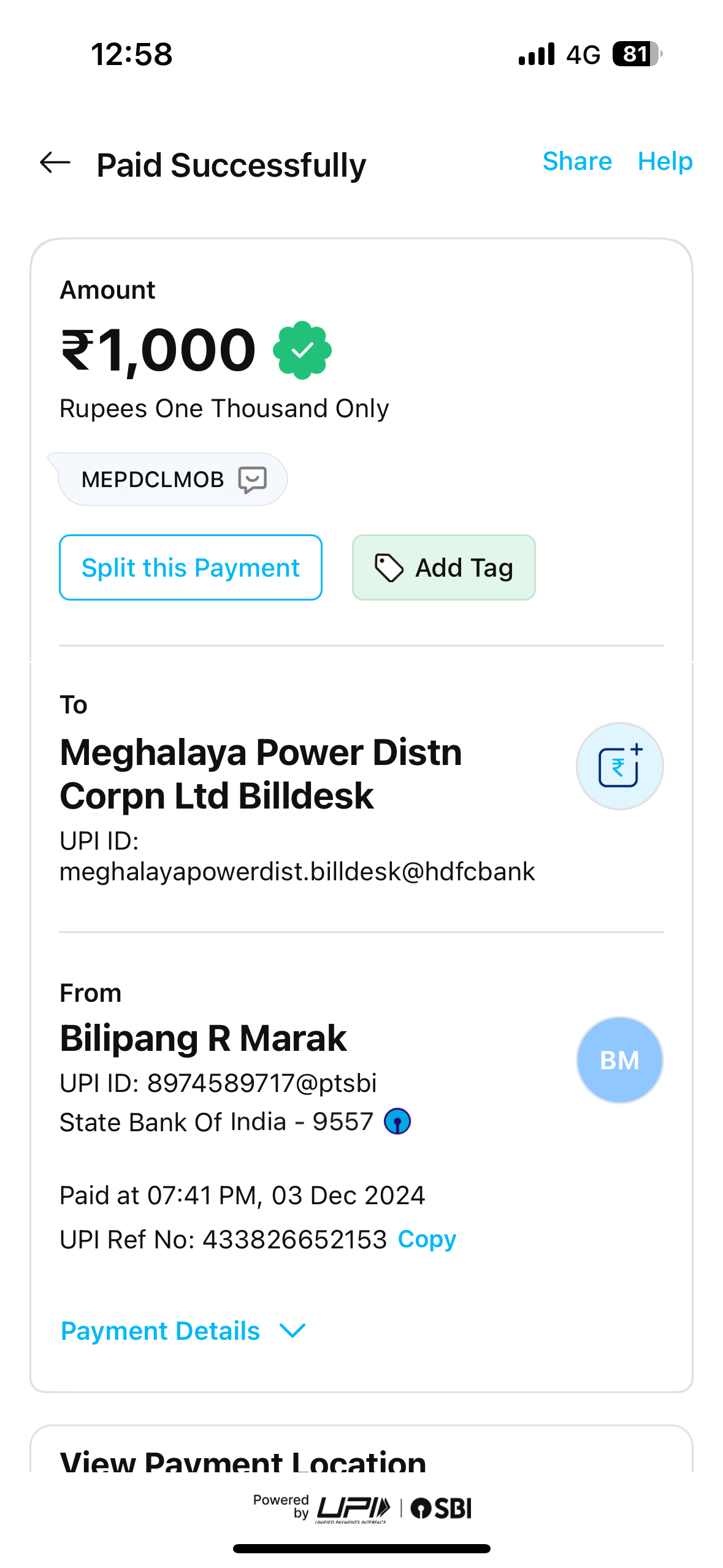This screenshot has width=723, height=1568.
Task: Pay Meghalaya Power again via rupee icon
Action: (619, 766)
